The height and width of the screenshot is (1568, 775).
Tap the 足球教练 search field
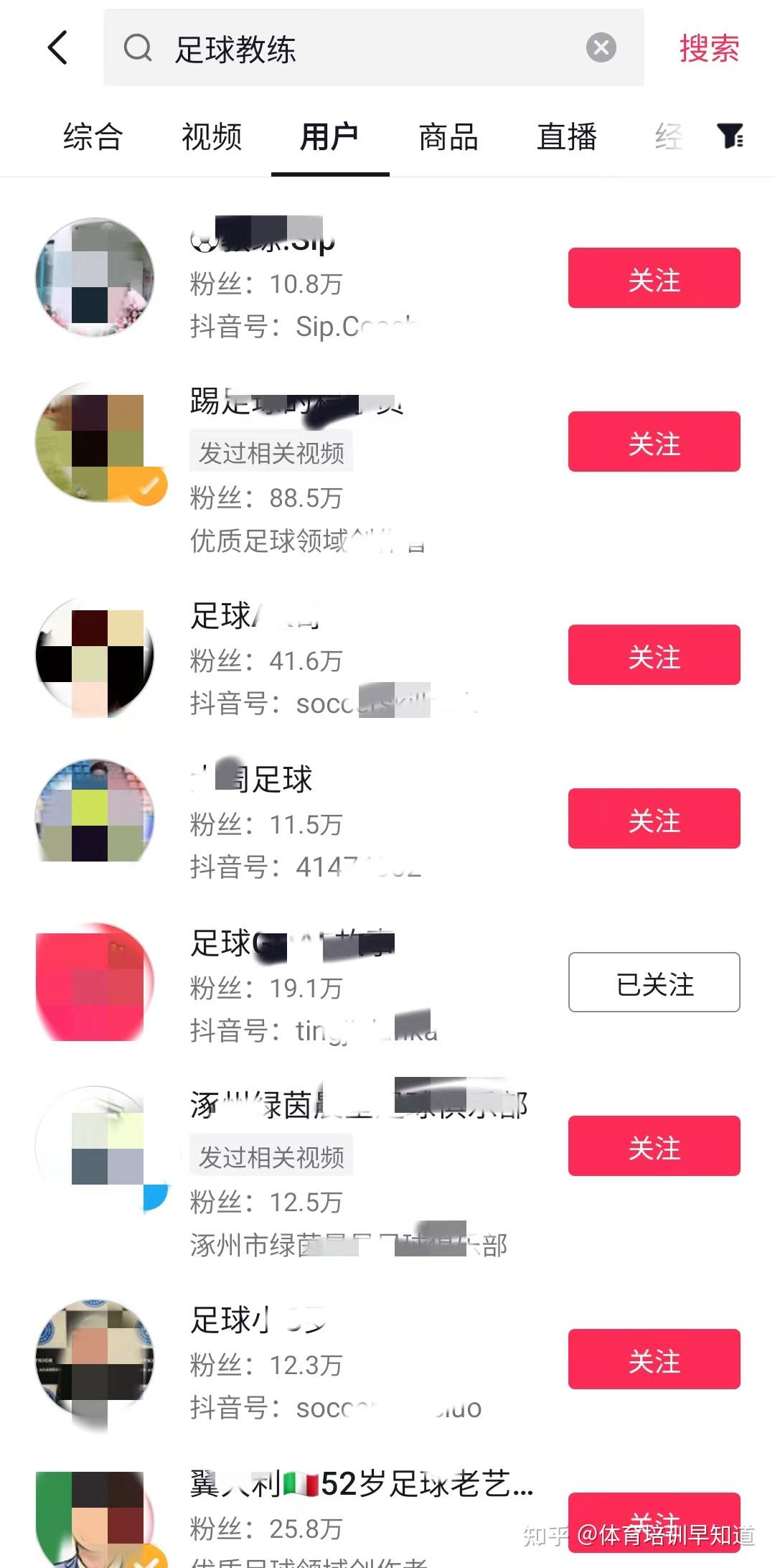pyautogui.click(x=359, y=49)
